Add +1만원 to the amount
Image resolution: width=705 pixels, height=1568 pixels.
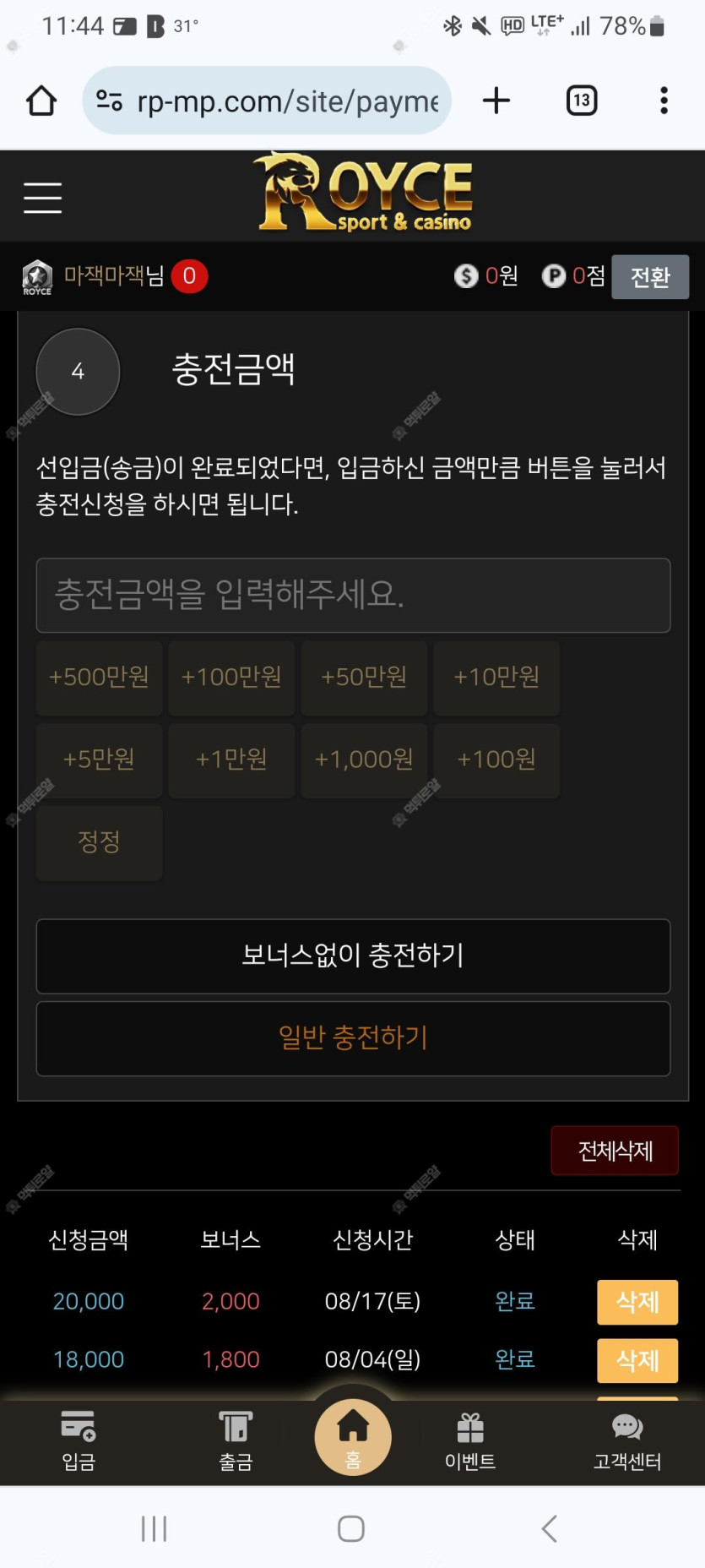click(231, 760)
